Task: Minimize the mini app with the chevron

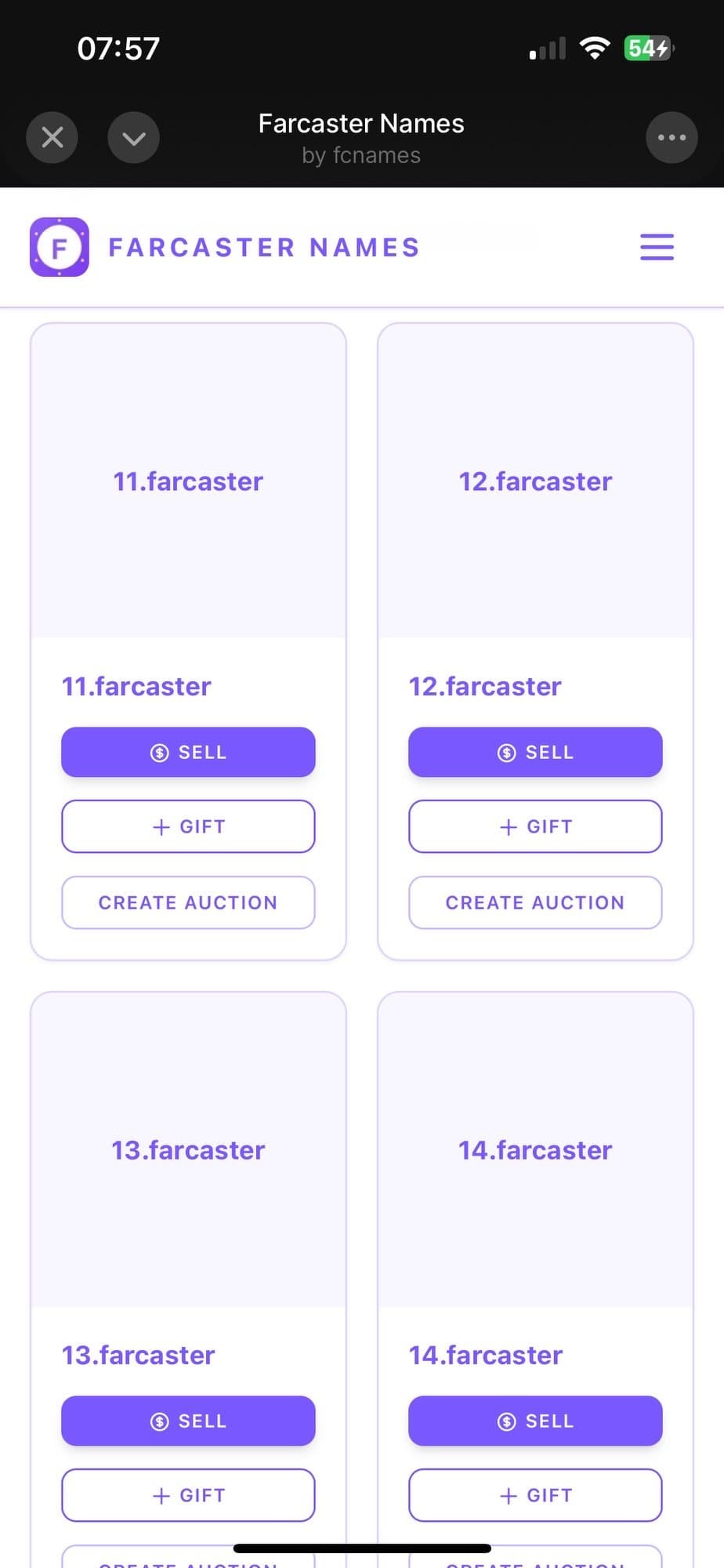Action: point(133,138)
